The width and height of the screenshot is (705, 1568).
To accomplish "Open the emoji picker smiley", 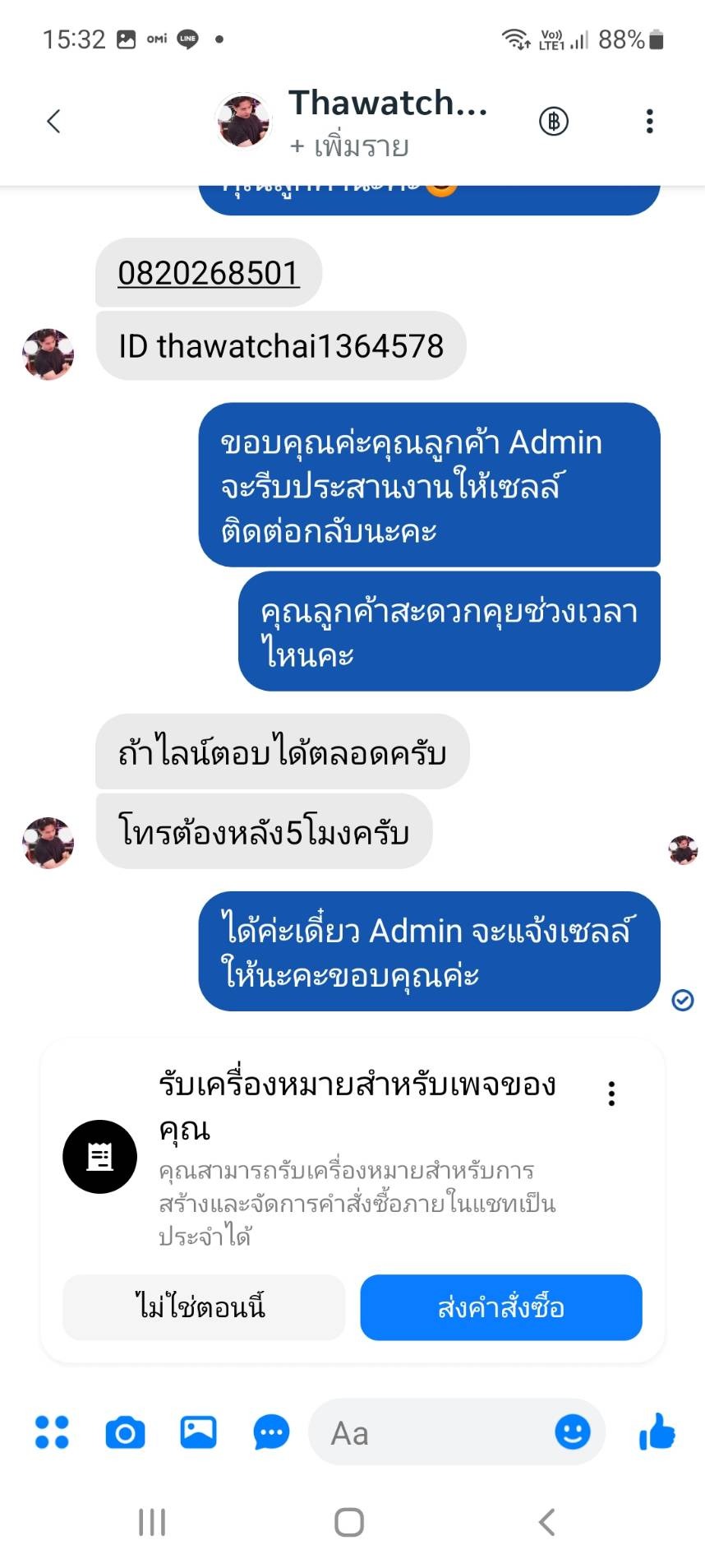I will 572,1432.
